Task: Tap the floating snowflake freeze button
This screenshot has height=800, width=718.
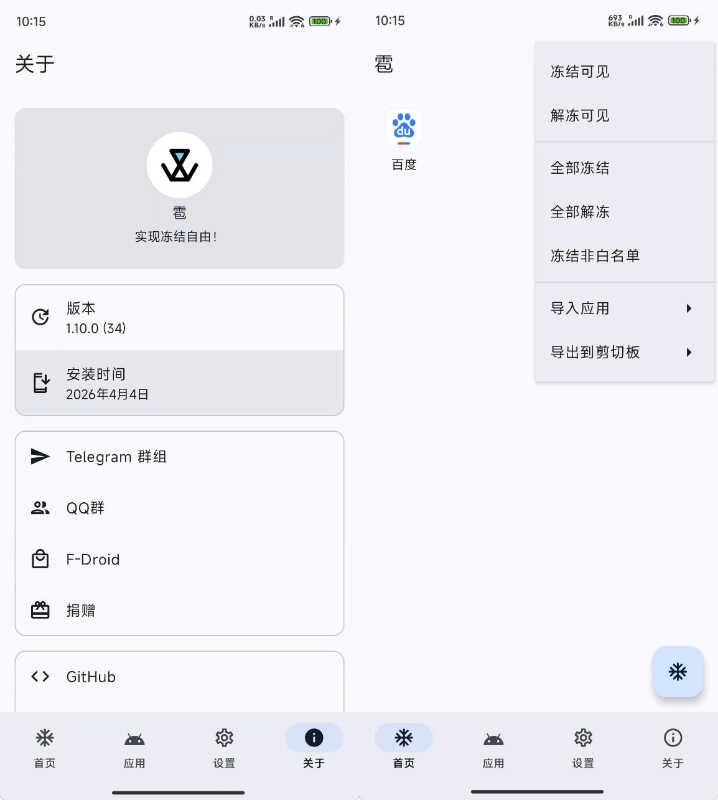Action: 678,672
